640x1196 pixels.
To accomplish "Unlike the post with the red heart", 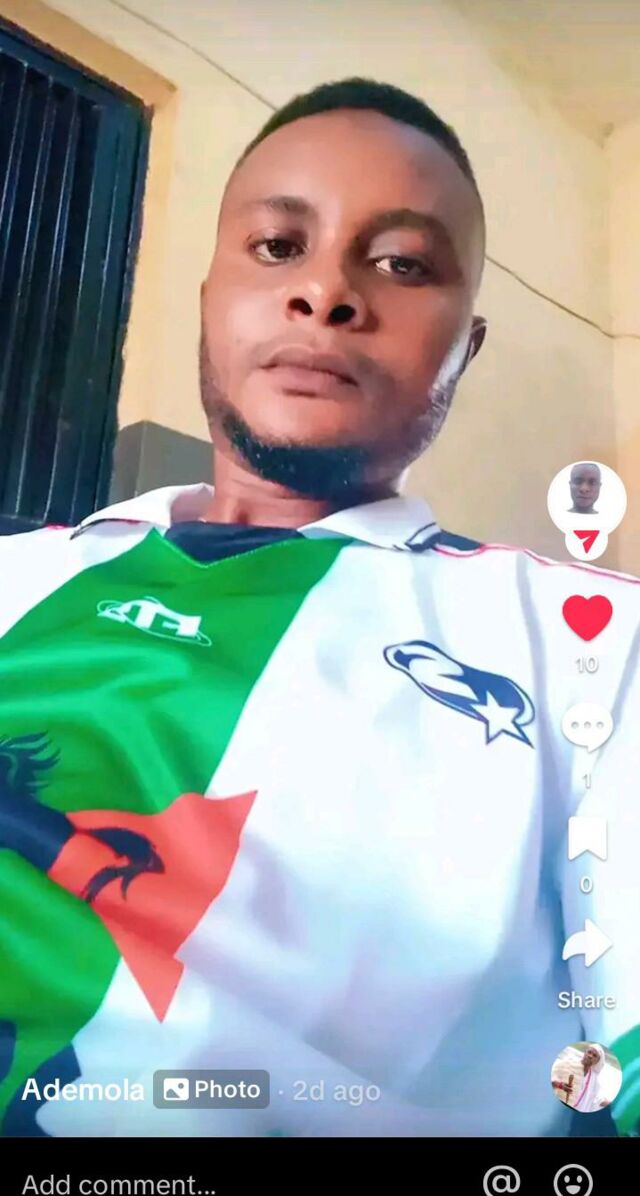I will coord(587,617).
